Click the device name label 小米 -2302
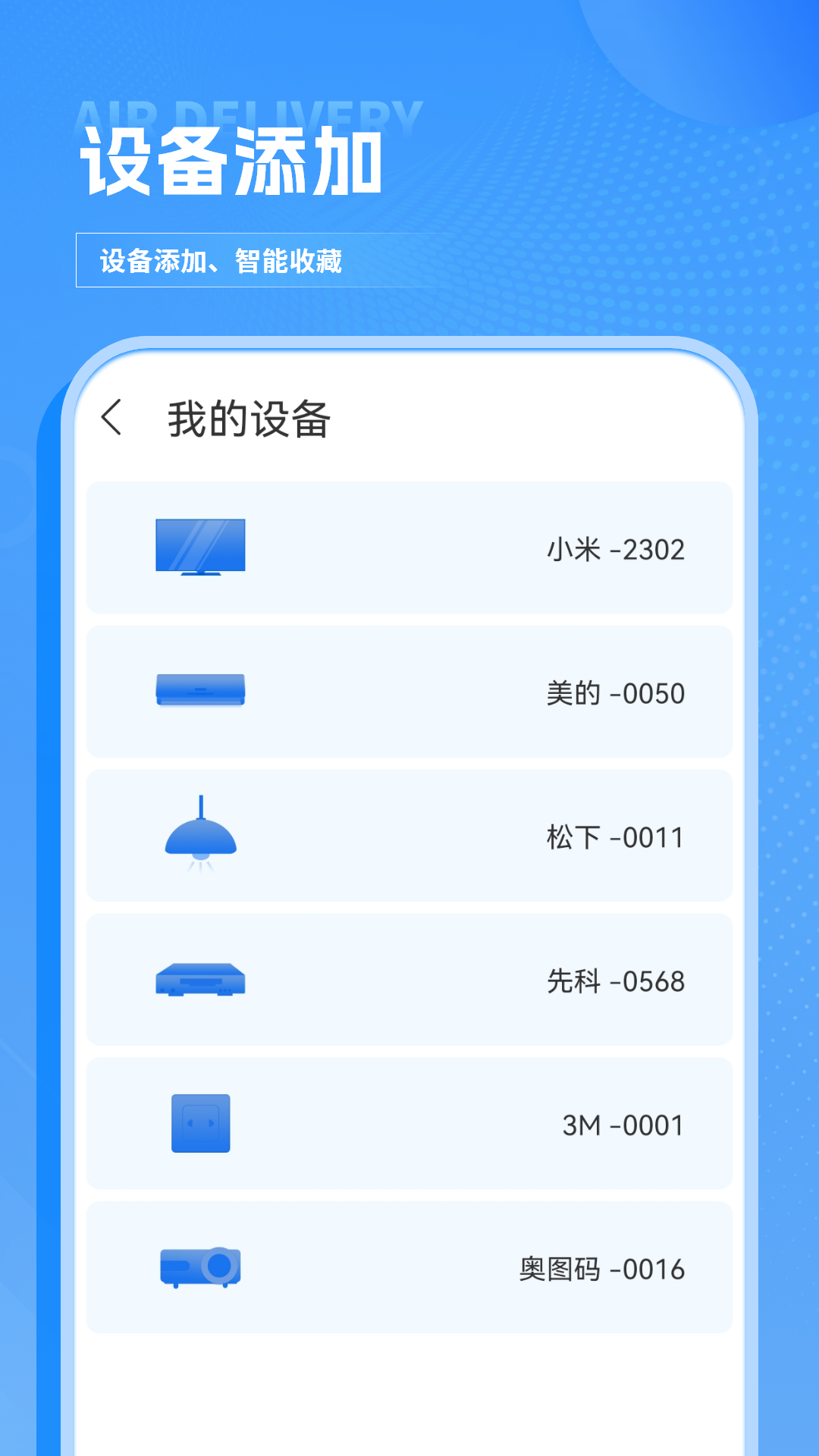This screenshot has width=819, height=1456. coord(616,551)
